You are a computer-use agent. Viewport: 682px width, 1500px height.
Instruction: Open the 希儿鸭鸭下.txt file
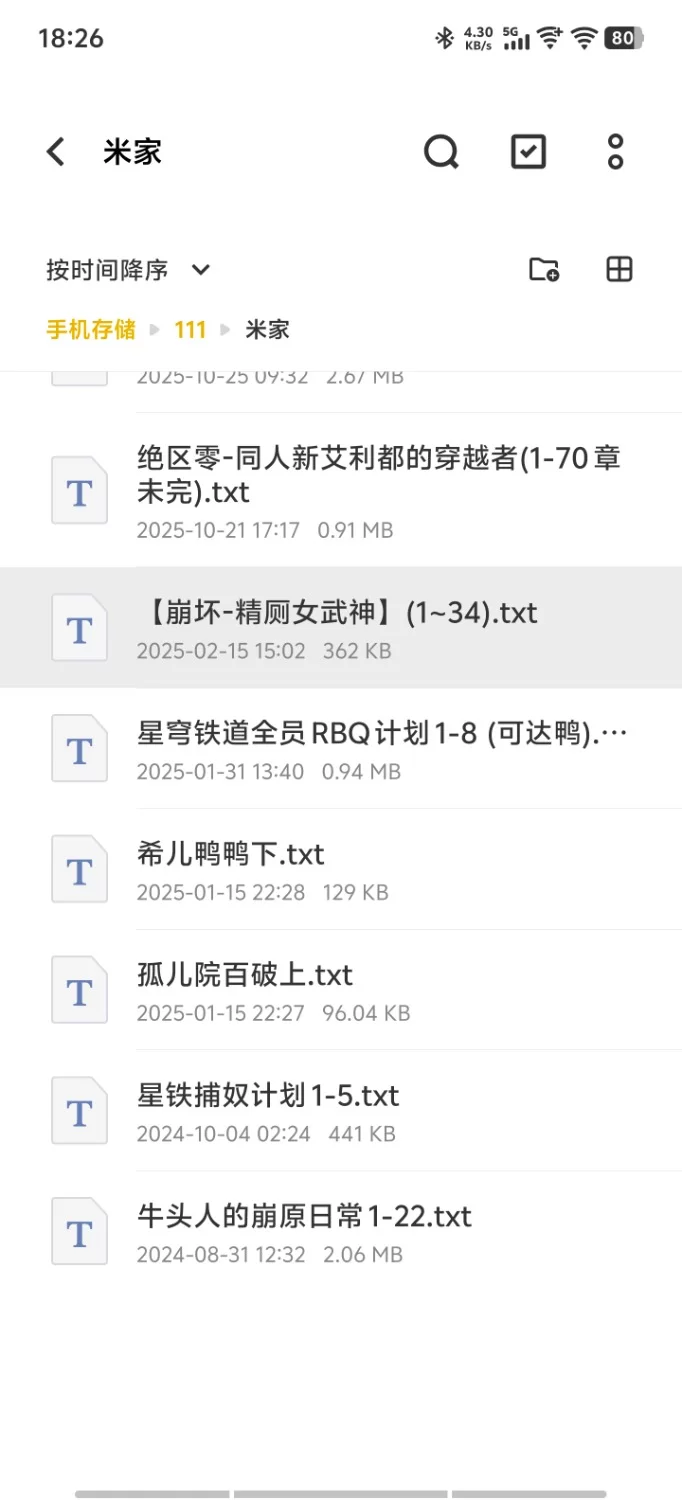[x=341, y=869]
